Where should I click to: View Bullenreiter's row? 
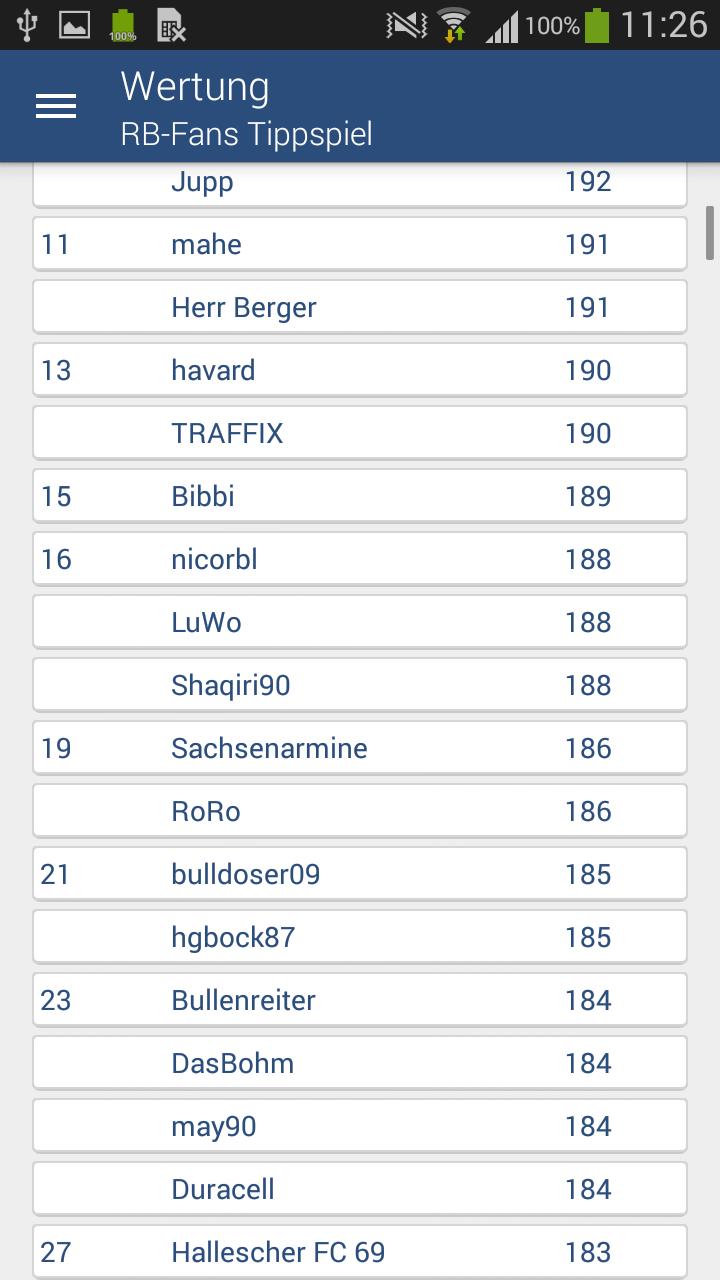coord(360,1000)
